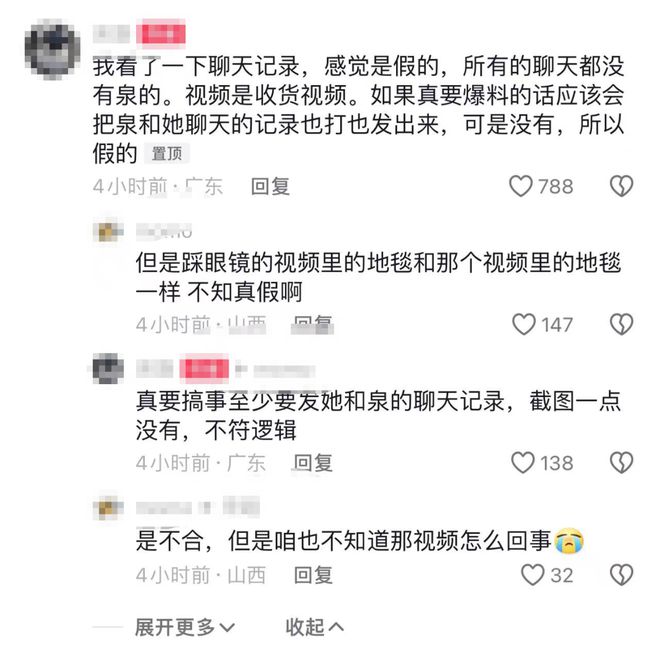Dislike the pinned comment with 788 likes
Image resolution: width=660 pixels, height=645 pixels.
pyautogui.click(x=622, y=186)
